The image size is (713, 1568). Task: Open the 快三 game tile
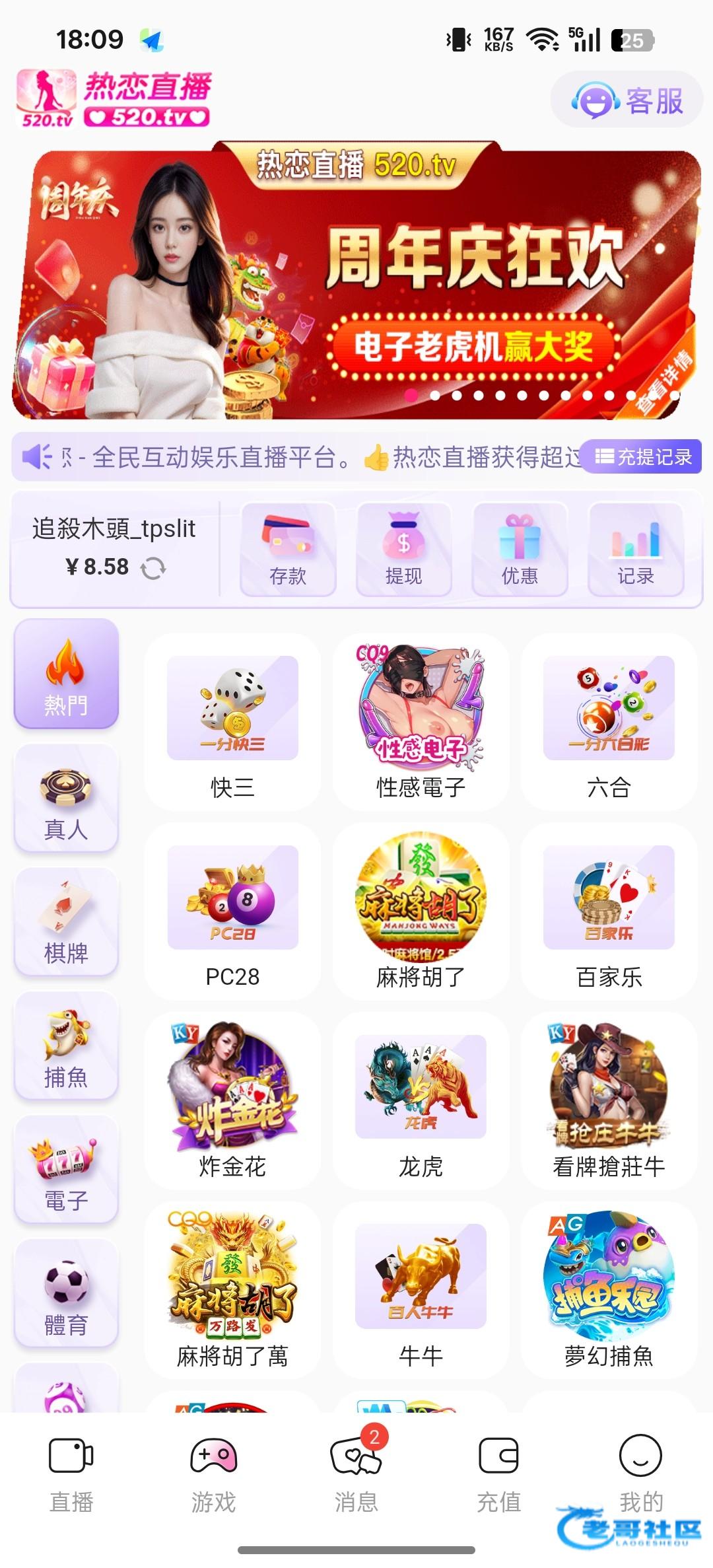click(x=232, y=721)
